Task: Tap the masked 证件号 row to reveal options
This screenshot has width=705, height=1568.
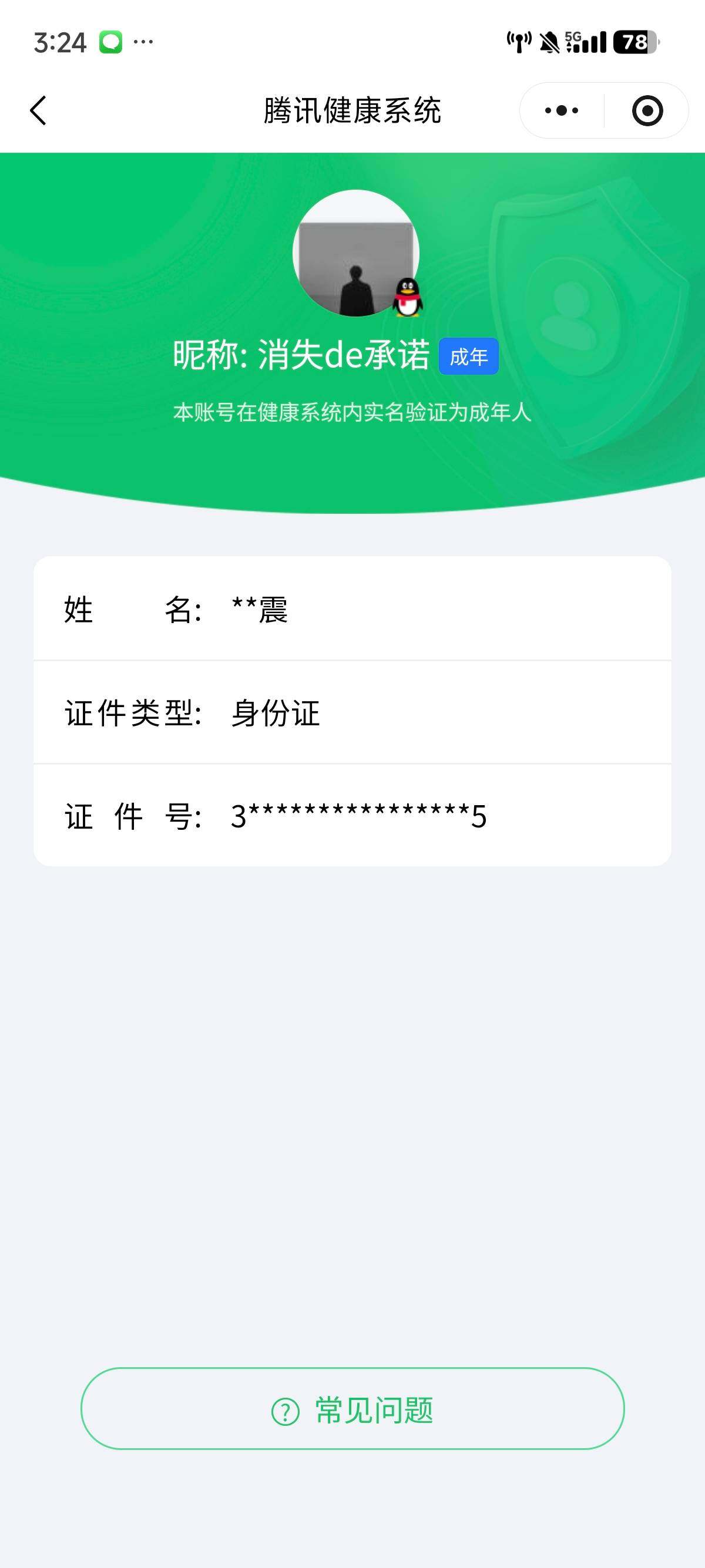Action: click(x=353, y=817)
